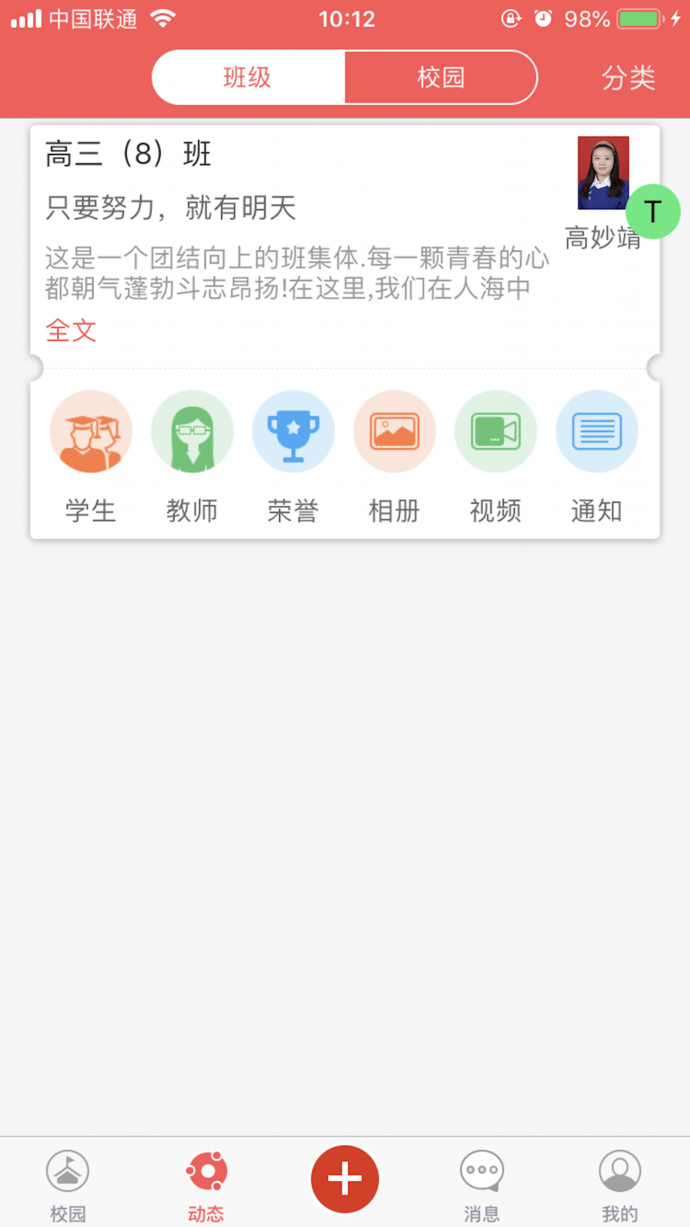690x1227 pixels.
Task: Open teacher 高妙靖's profile photo
Action: pos(603,172)
